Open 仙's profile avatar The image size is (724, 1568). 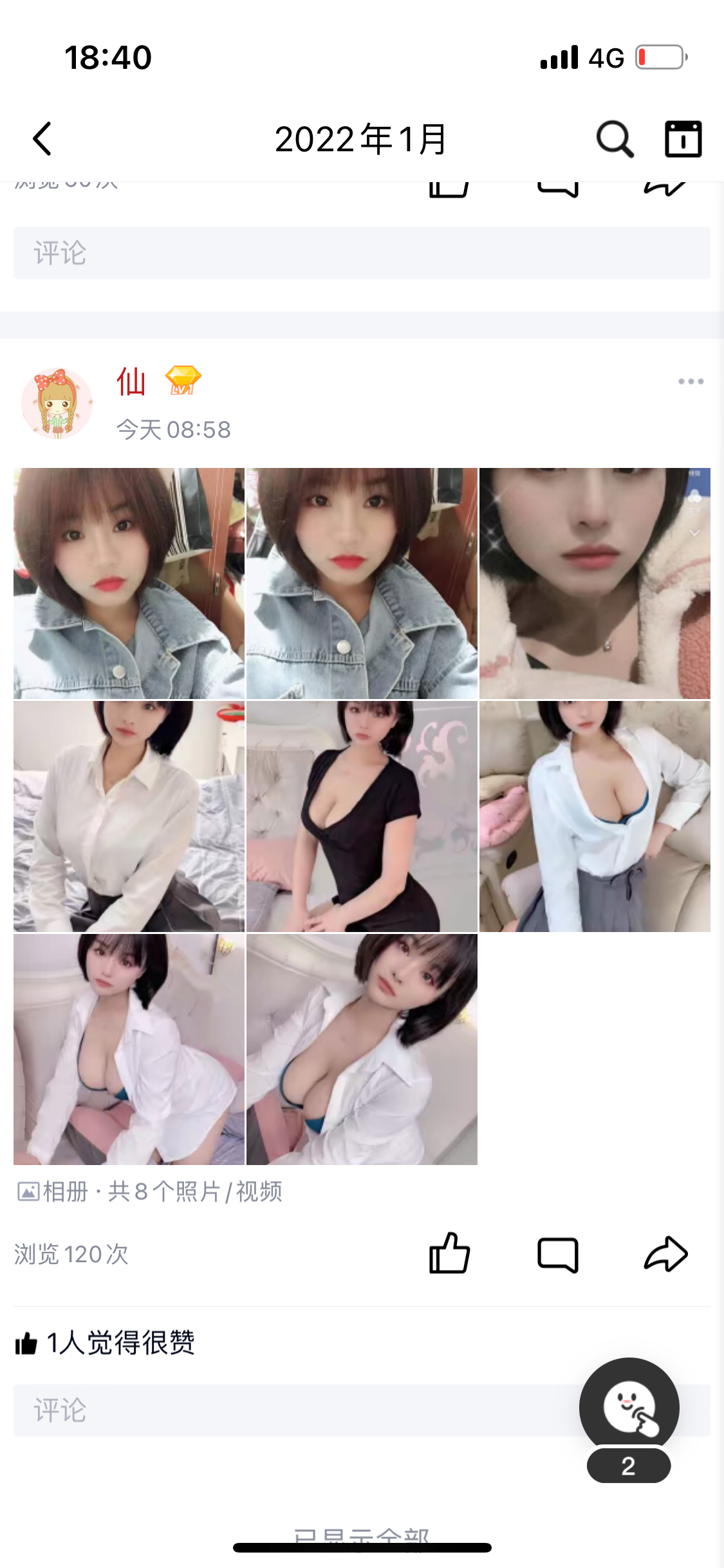57,404
